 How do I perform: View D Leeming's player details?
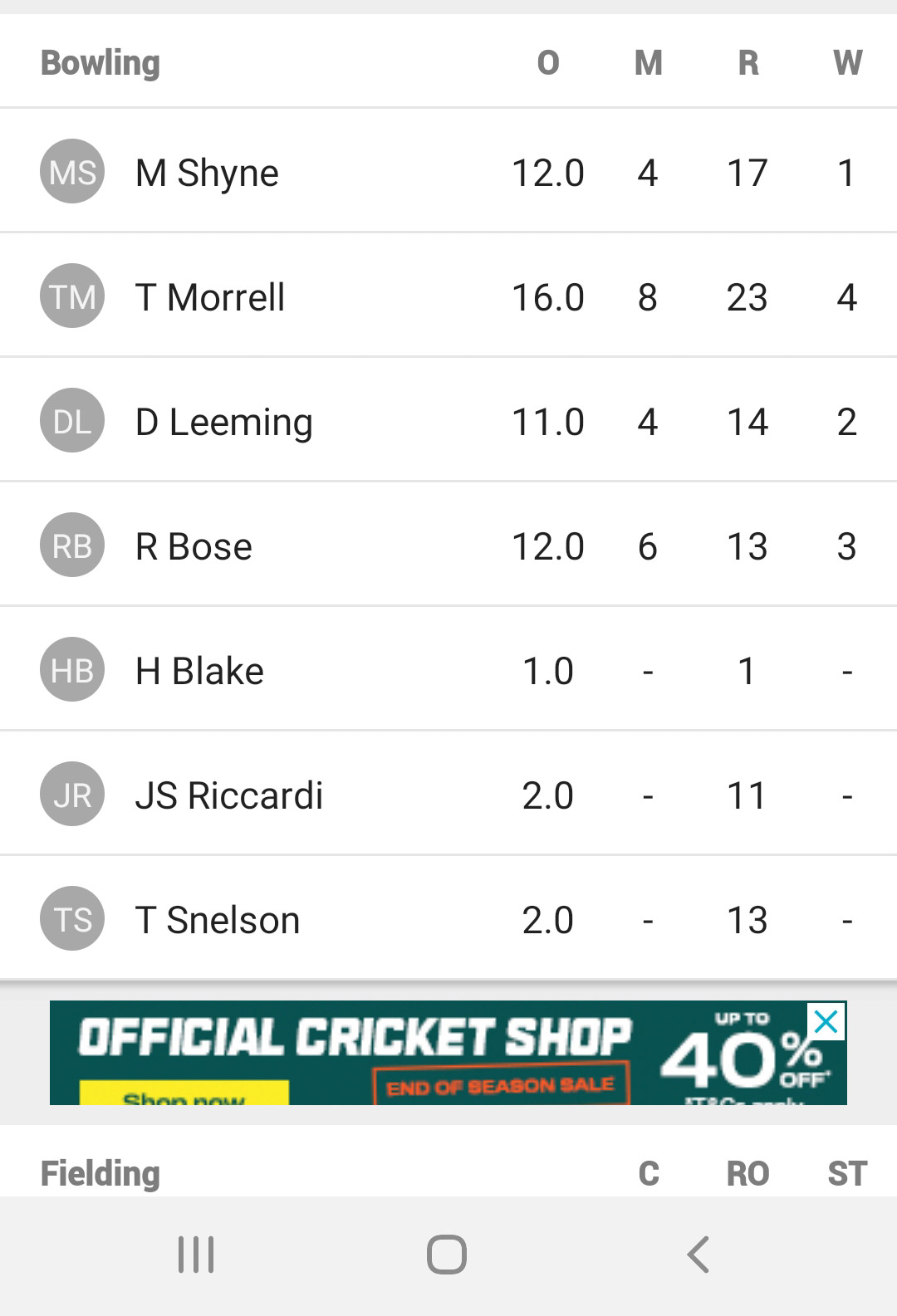223,422
